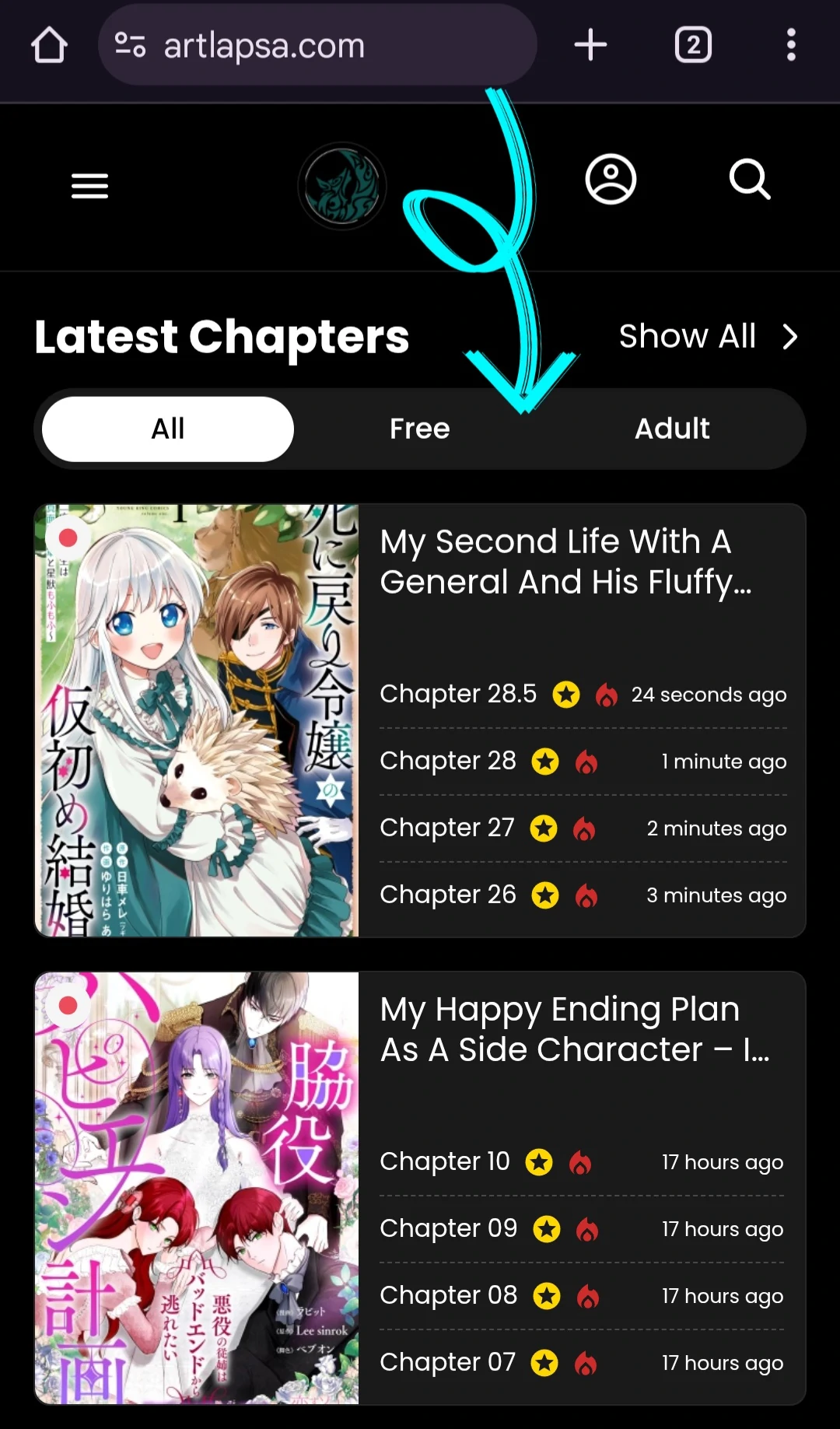The width and height of the screenshot is (840, 1429).
Task: Open Chapter 27 posted 2 minutes ago
Action: tap(447, 828)
